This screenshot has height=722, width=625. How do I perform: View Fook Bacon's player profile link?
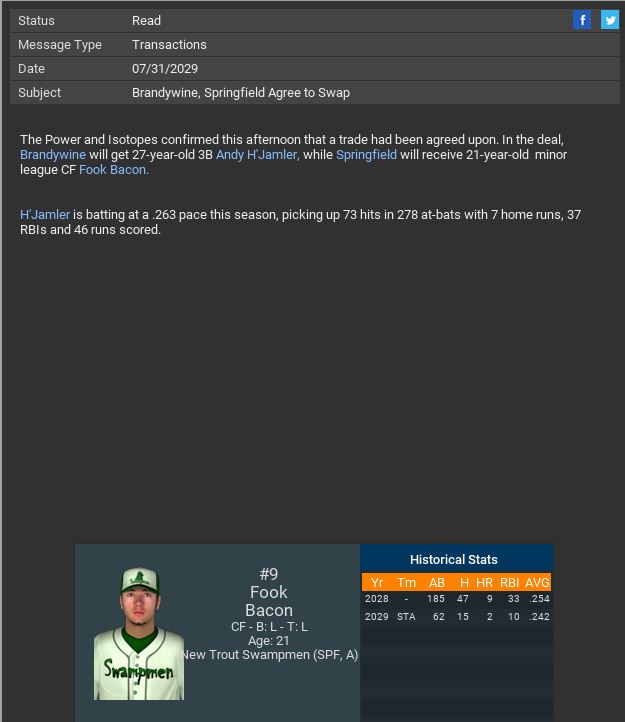[113, 170]
